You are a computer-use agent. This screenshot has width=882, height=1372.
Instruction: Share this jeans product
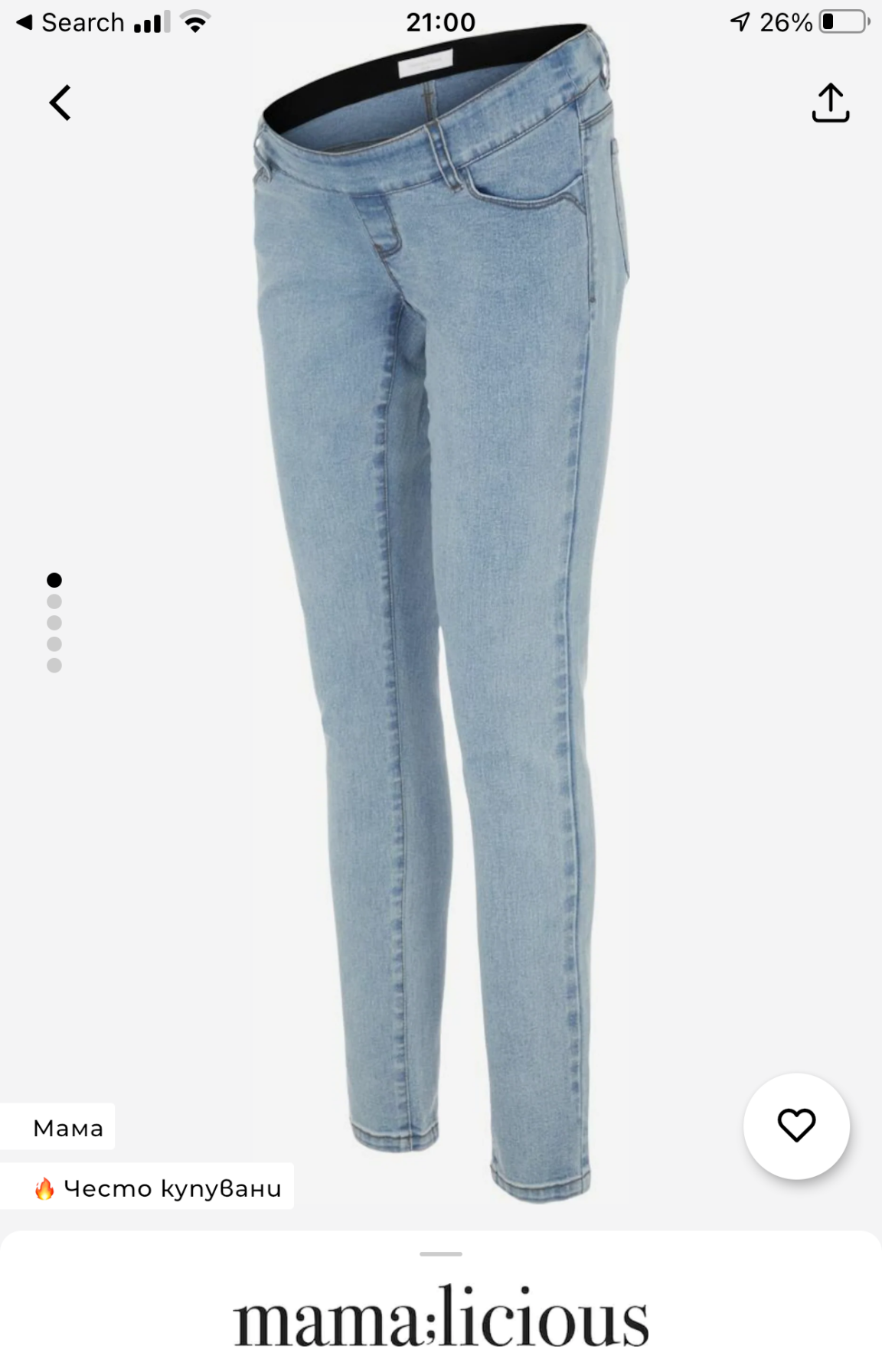830,103
